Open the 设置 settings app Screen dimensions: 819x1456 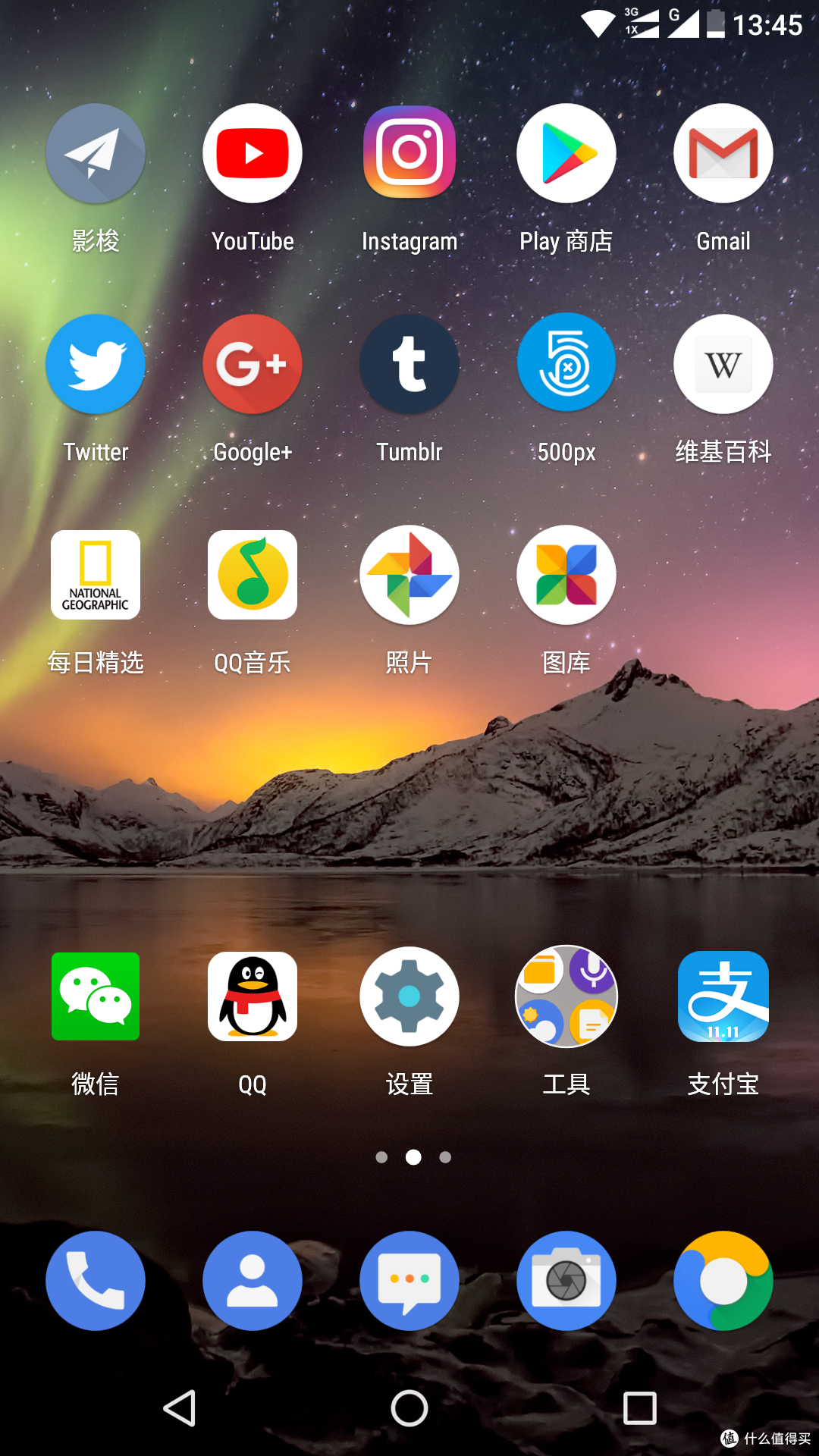[409, 996]
